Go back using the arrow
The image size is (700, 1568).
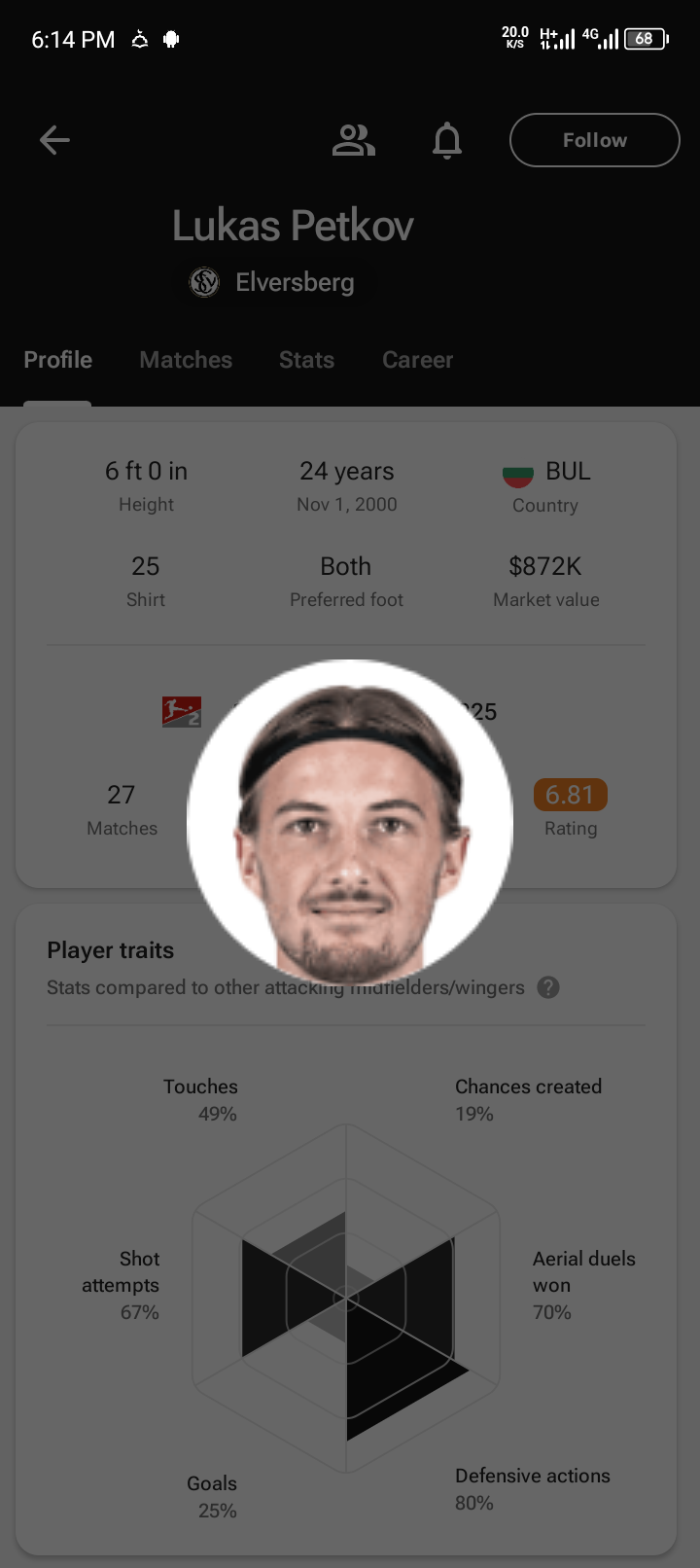pos(54,140)
